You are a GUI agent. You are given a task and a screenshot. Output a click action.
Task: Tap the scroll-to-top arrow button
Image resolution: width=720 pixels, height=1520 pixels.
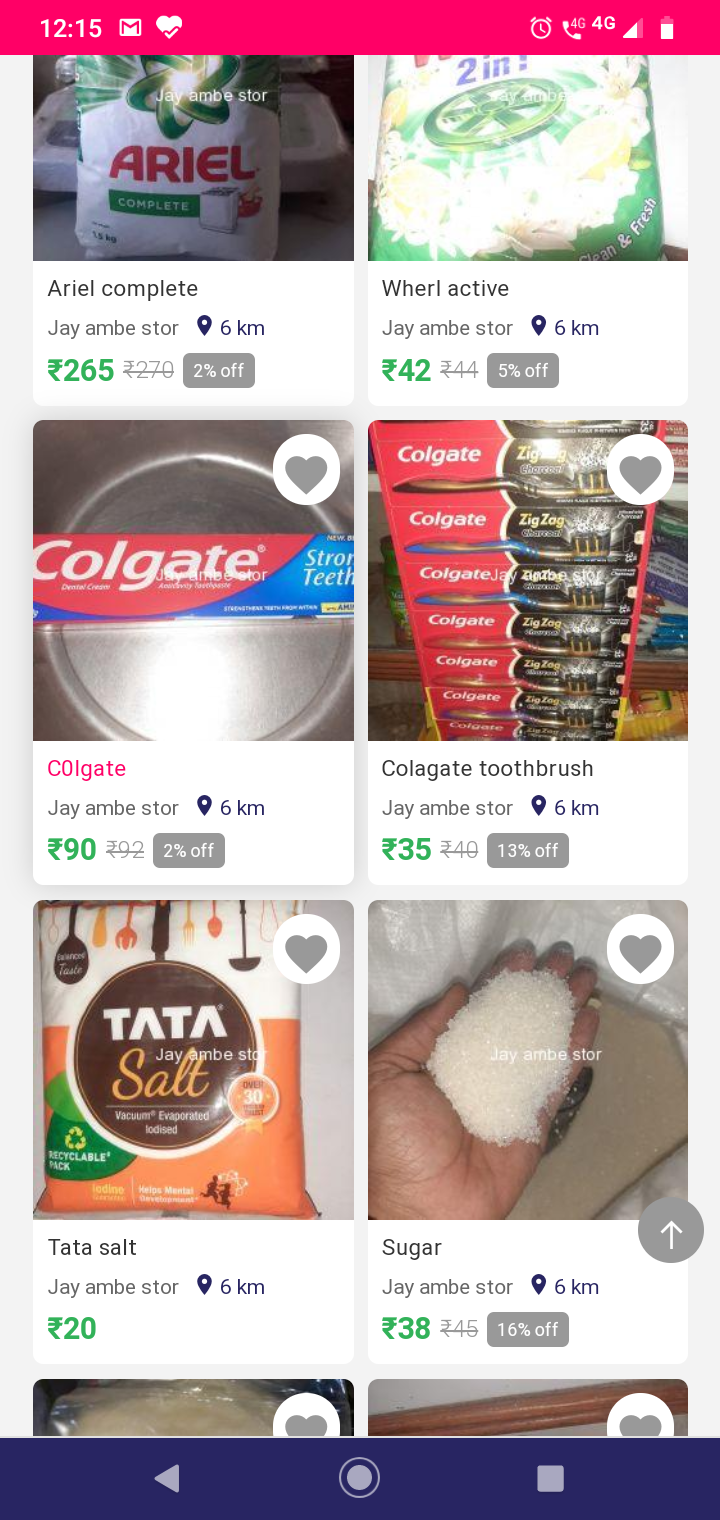671,1231
